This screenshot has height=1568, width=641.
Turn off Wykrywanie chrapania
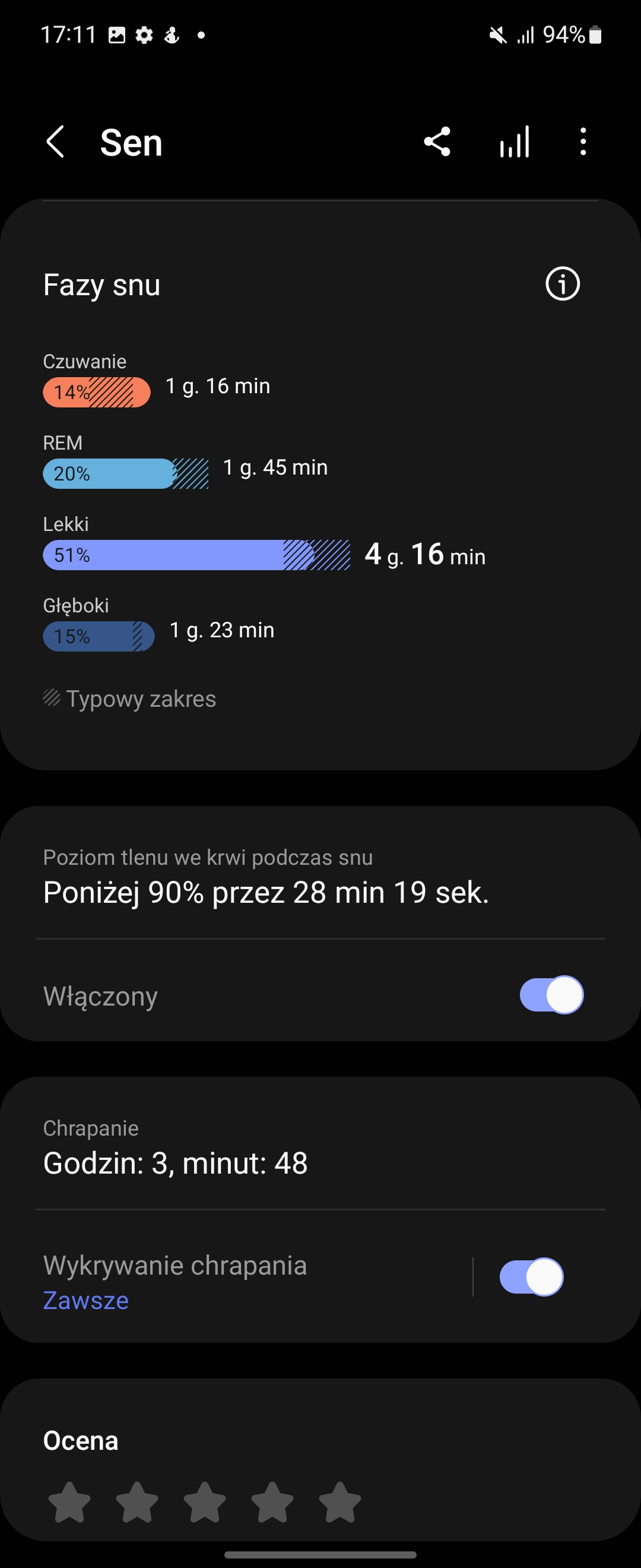coord(531,1276)
